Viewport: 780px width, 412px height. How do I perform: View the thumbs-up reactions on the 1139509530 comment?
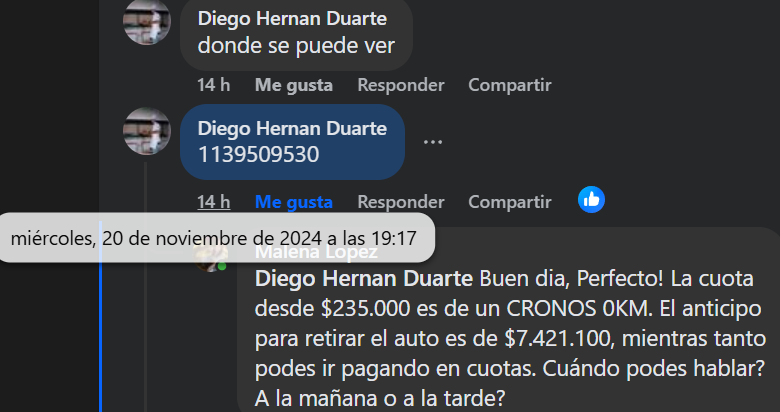592,200
